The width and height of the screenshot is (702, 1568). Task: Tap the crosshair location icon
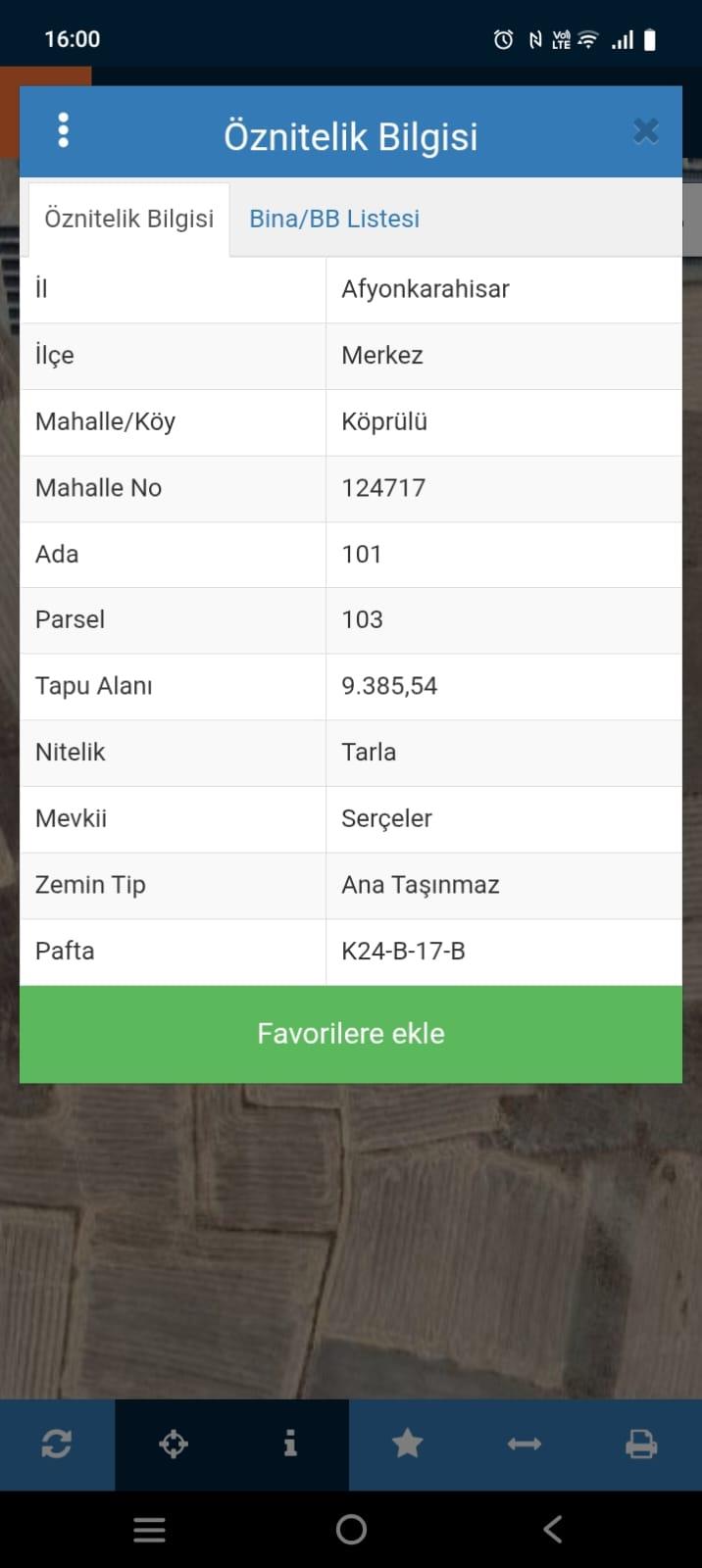coord(174,1444)
